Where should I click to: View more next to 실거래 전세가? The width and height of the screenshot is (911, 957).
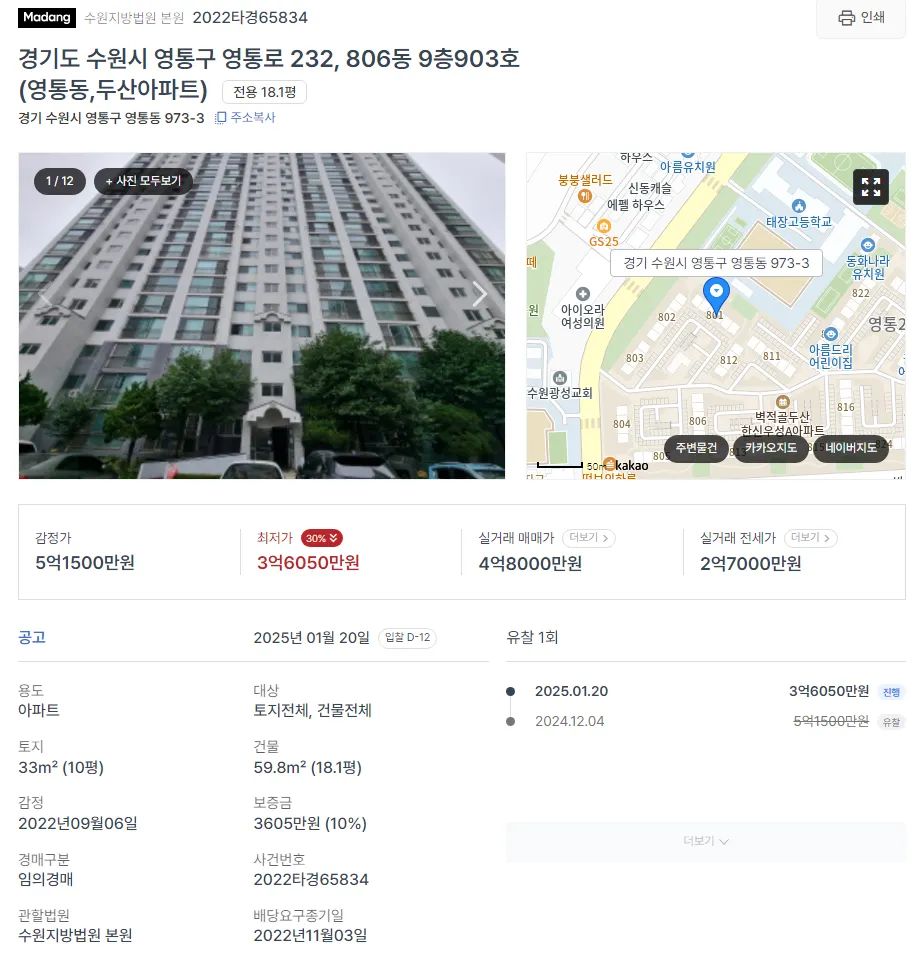click(x=810, y=538)
